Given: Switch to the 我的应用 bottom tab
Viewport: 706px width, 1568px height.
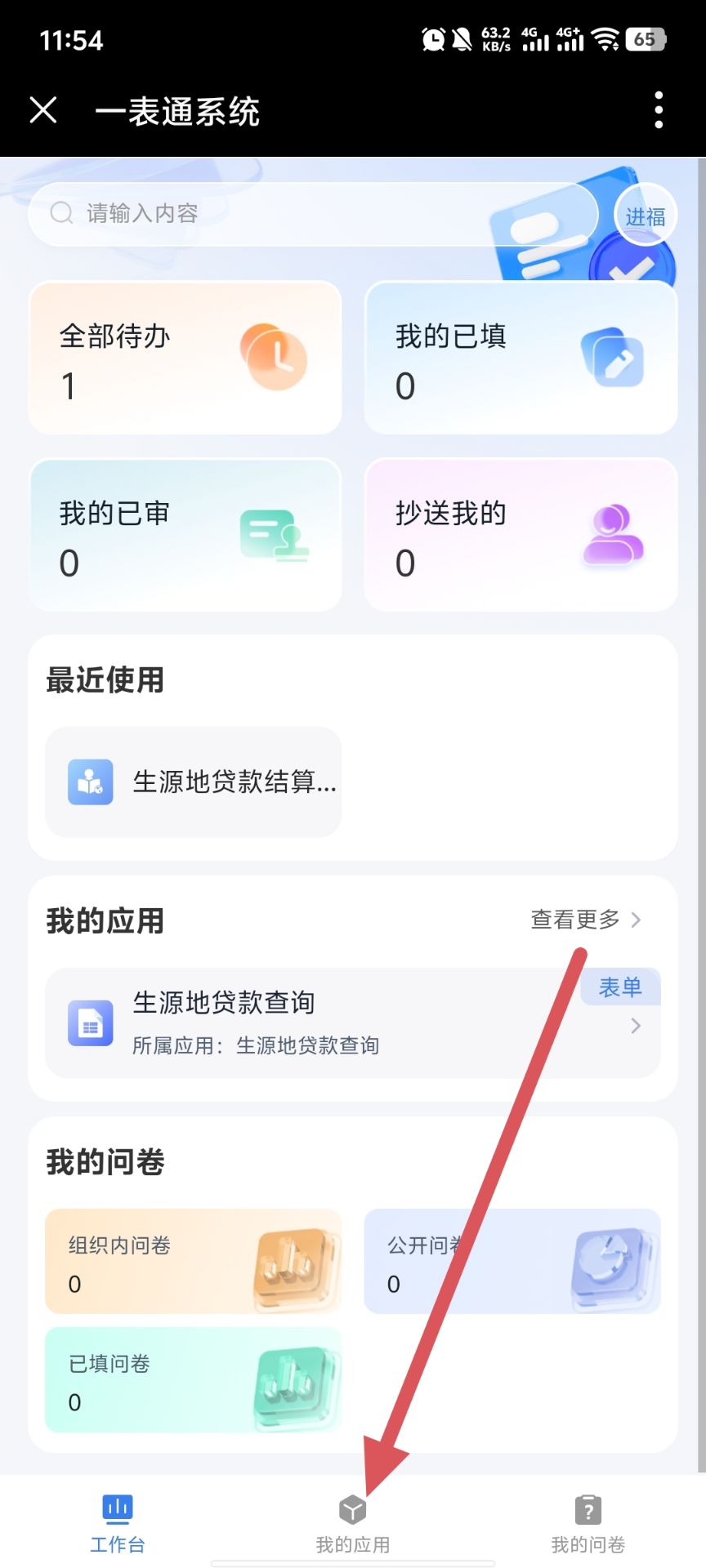Looking at the screenshot, I should coord(352,1523).
